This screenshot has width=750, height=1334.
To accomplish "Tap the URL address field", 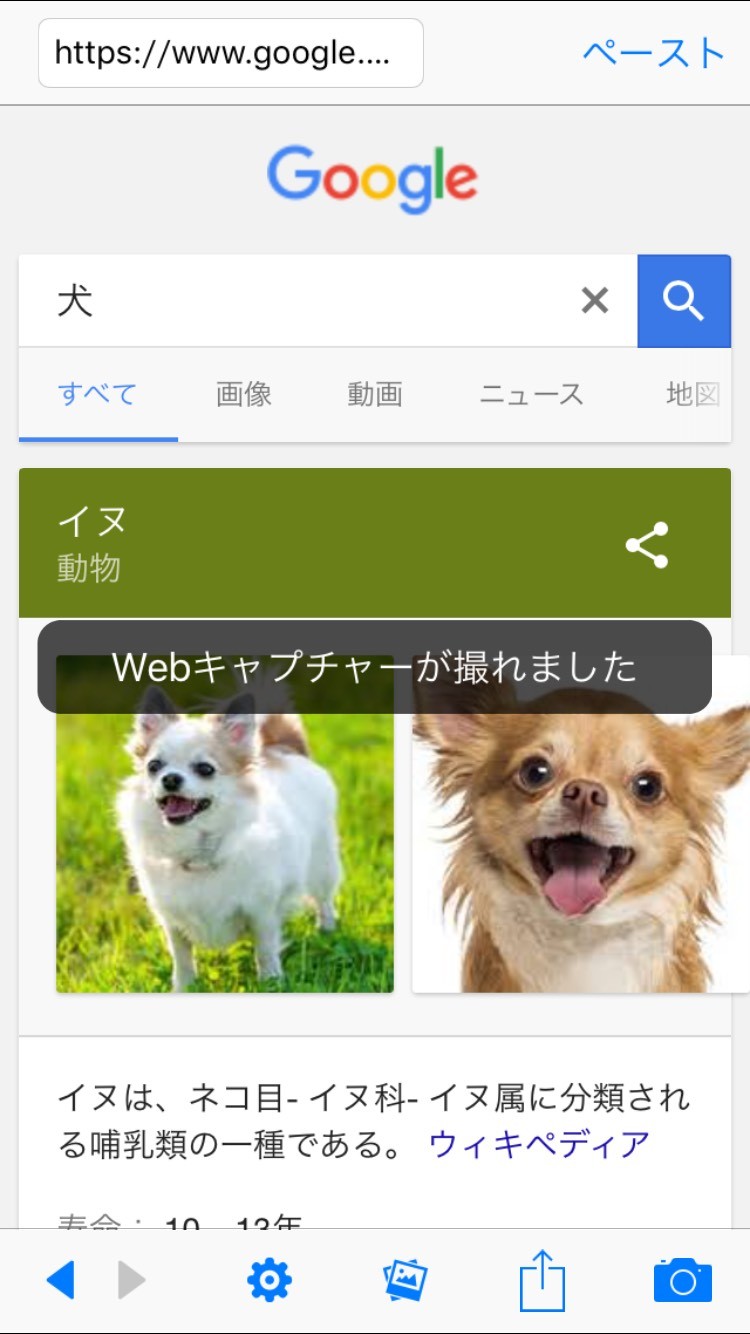I will point(230,53).
